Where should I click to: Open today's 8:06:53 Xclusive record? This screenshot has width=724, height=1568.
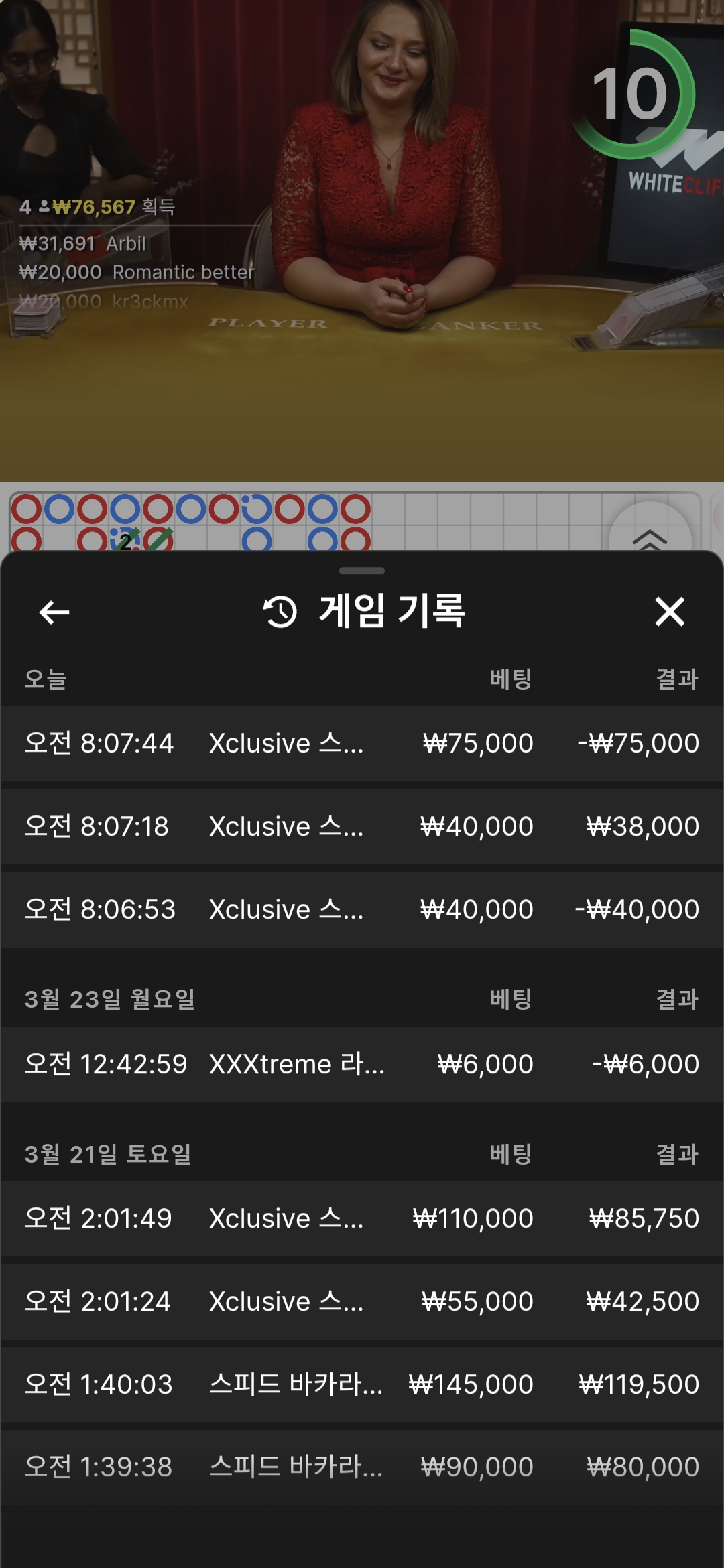pos(362,910)
